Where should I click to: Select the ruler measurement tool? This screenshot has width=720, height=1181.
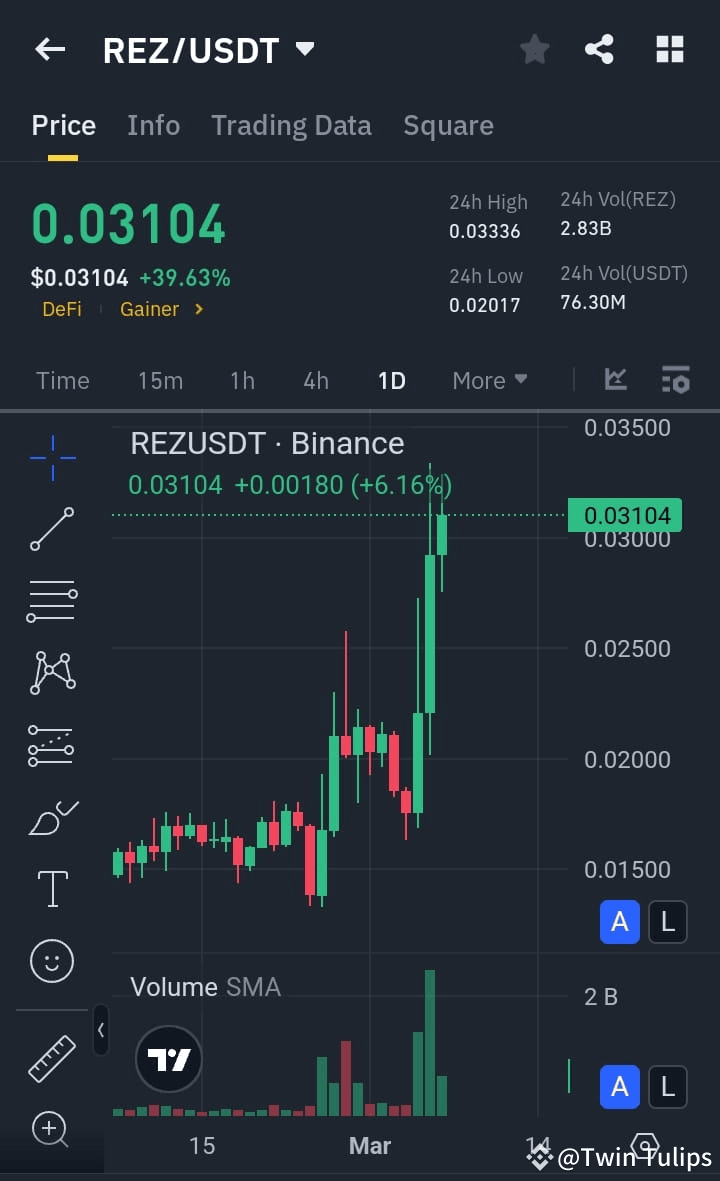point(52,1057)
